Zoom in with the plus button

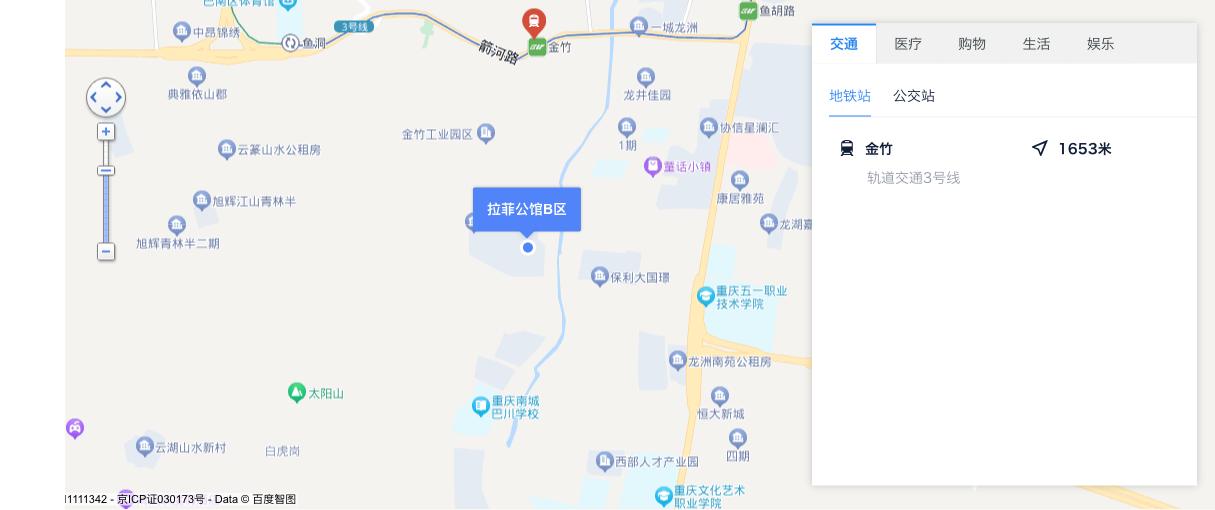tap(106, 132)
